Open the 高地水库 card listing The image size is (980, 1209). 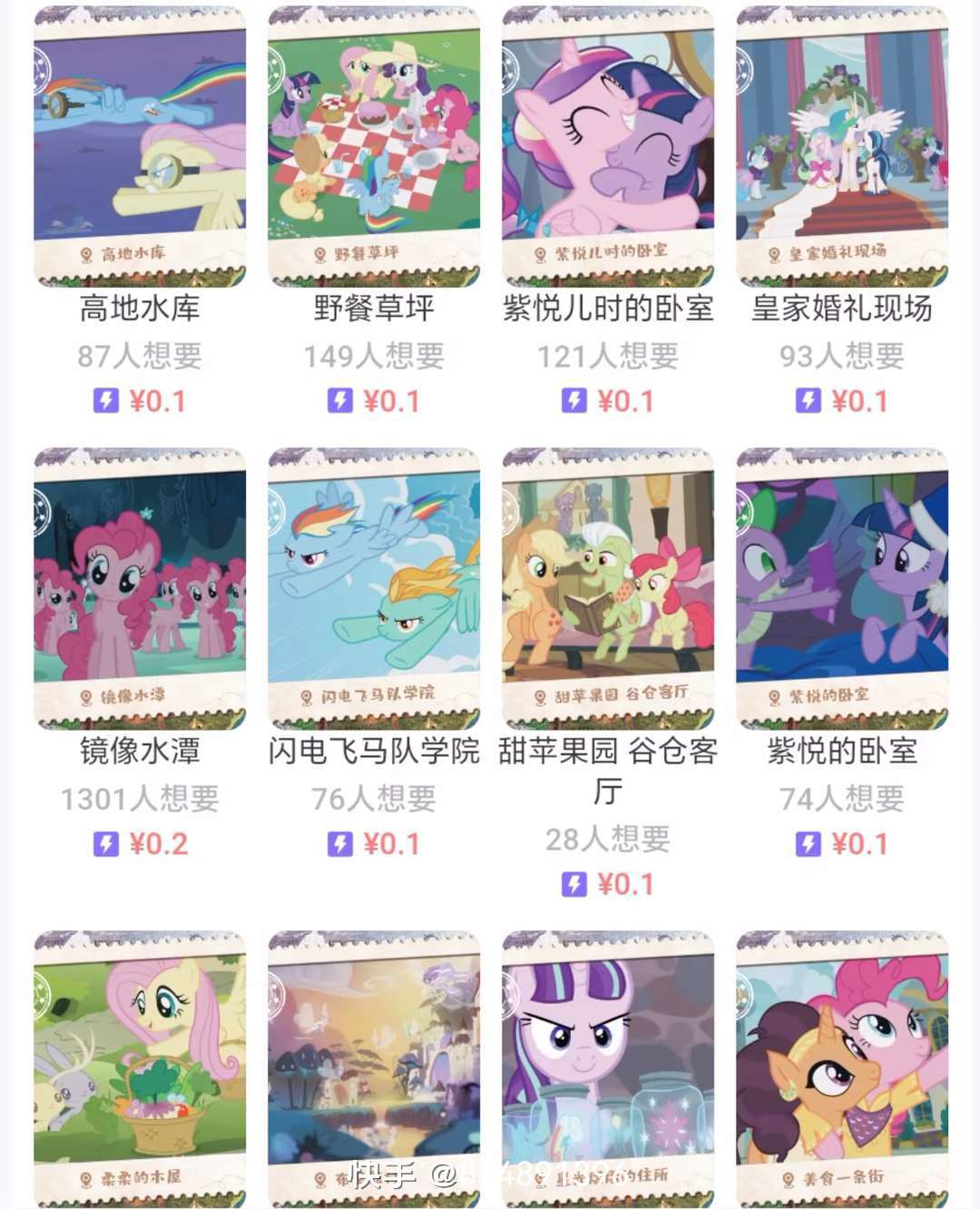point(140,147)
